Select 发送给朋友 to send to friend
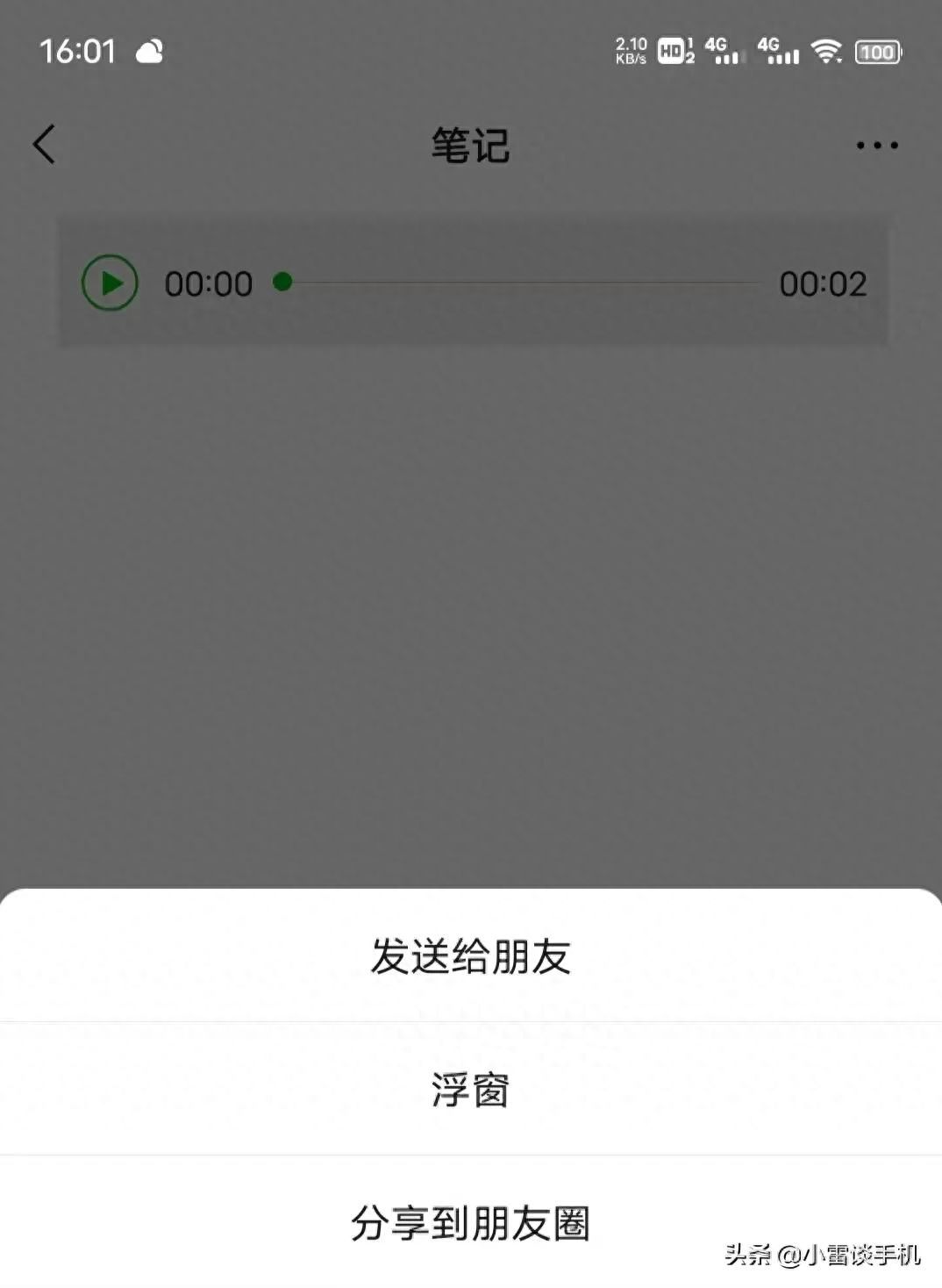This screenshot has height=1288, width=942. click(471, 956)
